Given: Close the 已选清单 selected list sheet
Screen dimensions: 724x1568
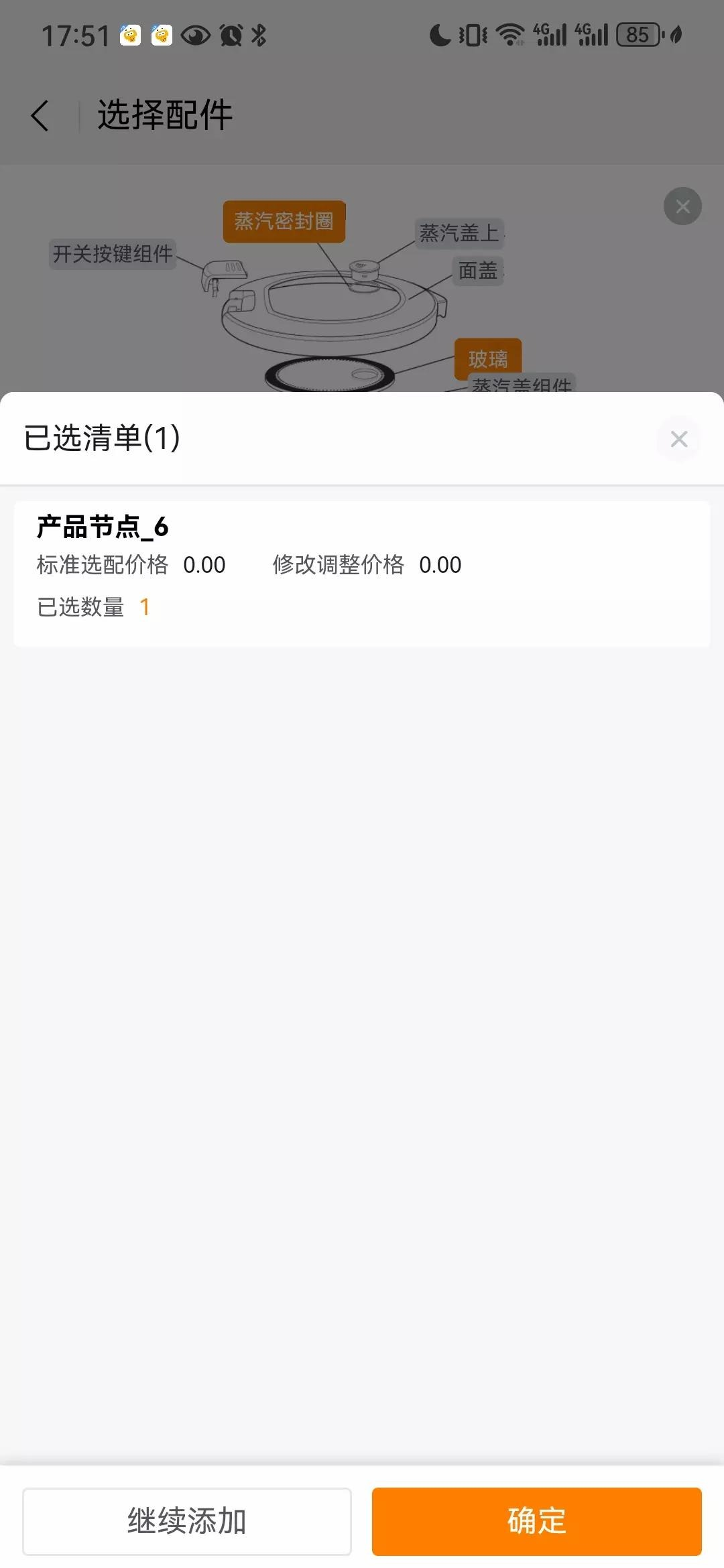Looking at the screenshot, I should (x=678, y=439).
